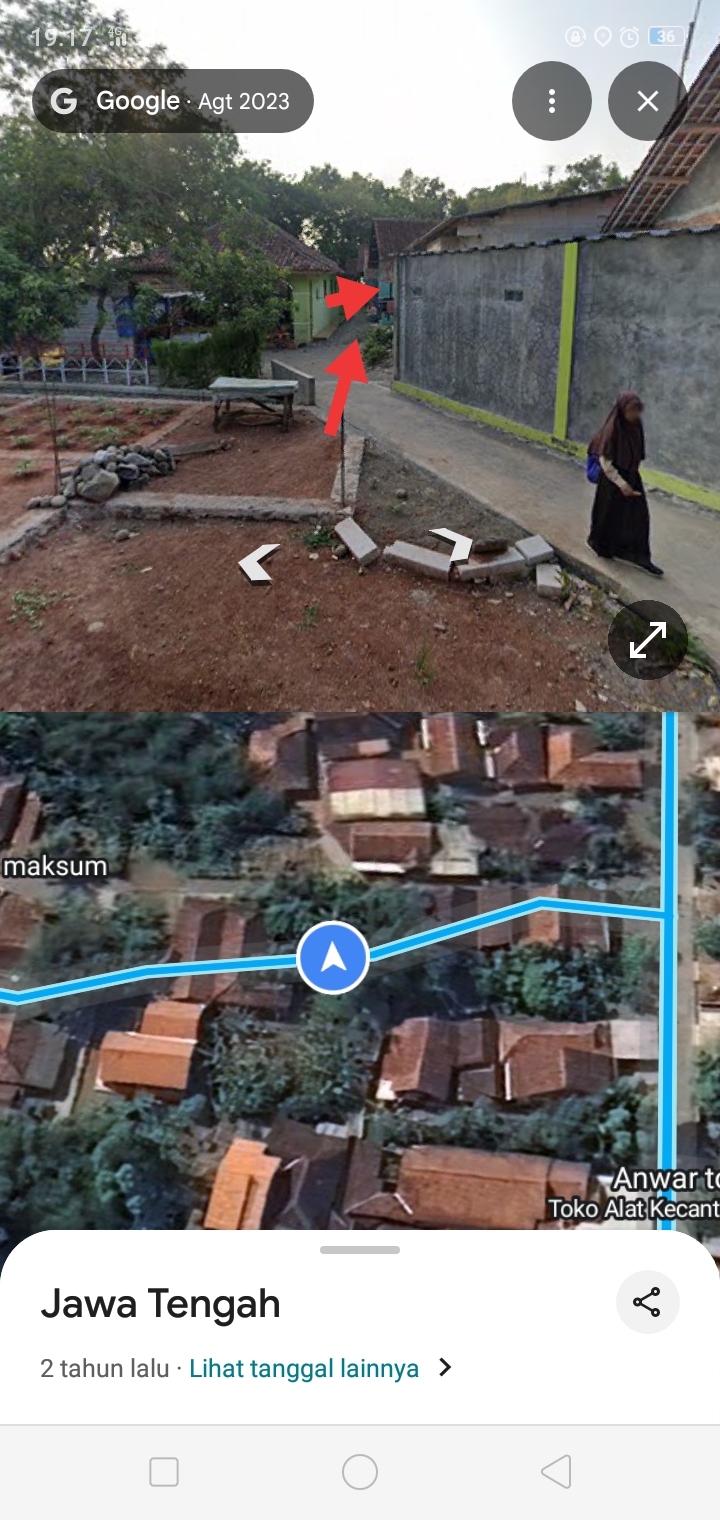Viewport: 720px width, 1520px height.
Task: Close the Street View panel
Action: pos(647,101)
